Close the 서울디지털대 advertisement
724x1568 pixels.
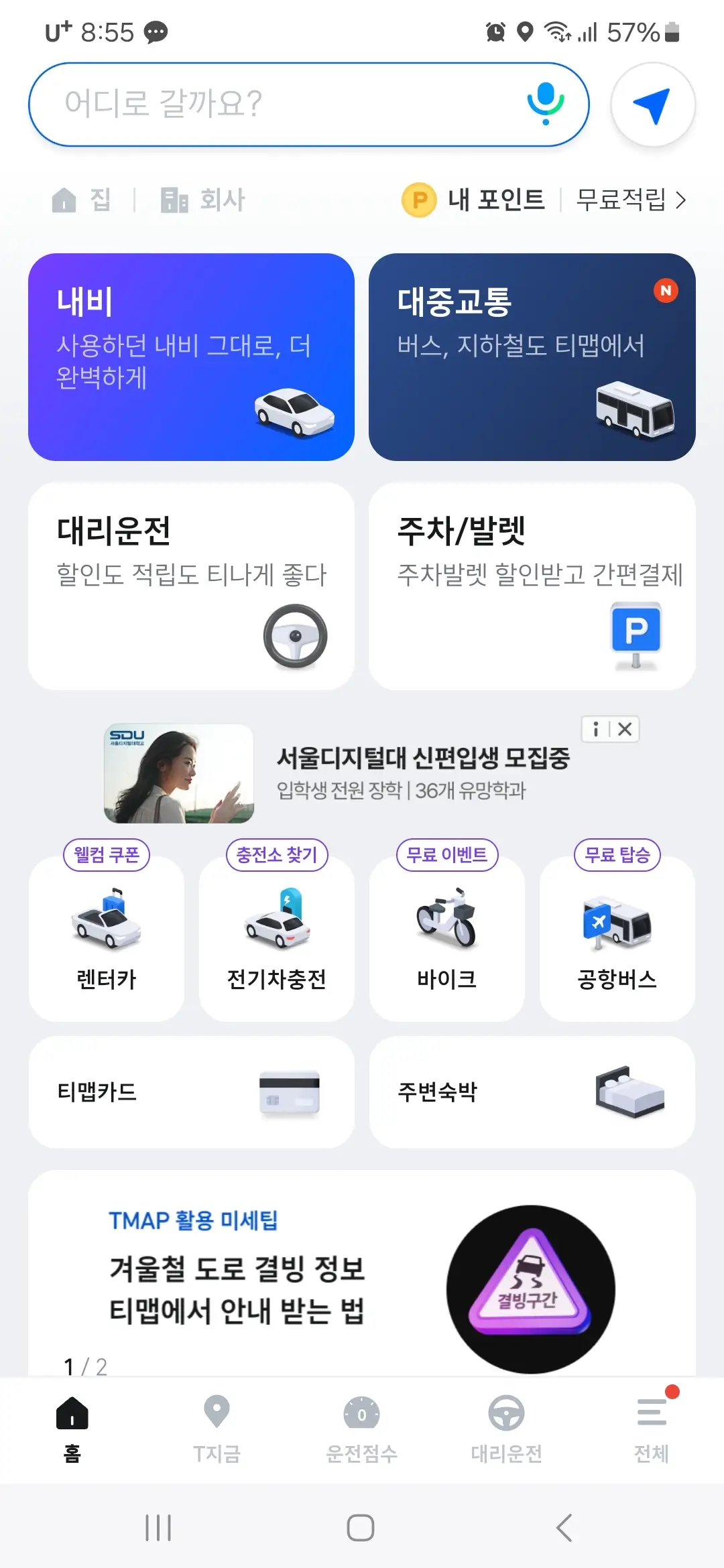tap(623, 729)
